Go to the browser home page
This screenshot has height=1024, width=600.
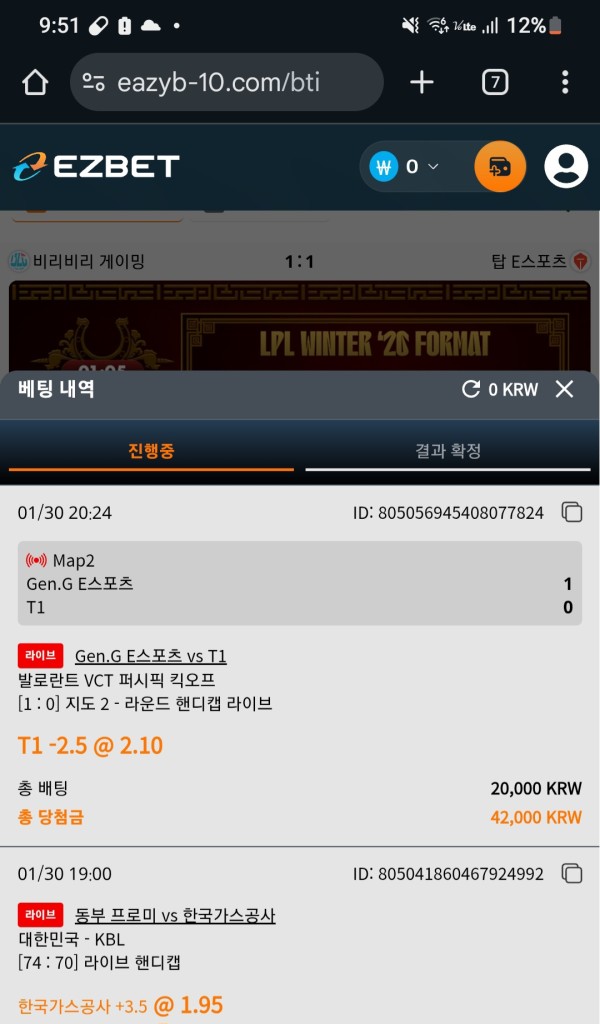point(35,82)
